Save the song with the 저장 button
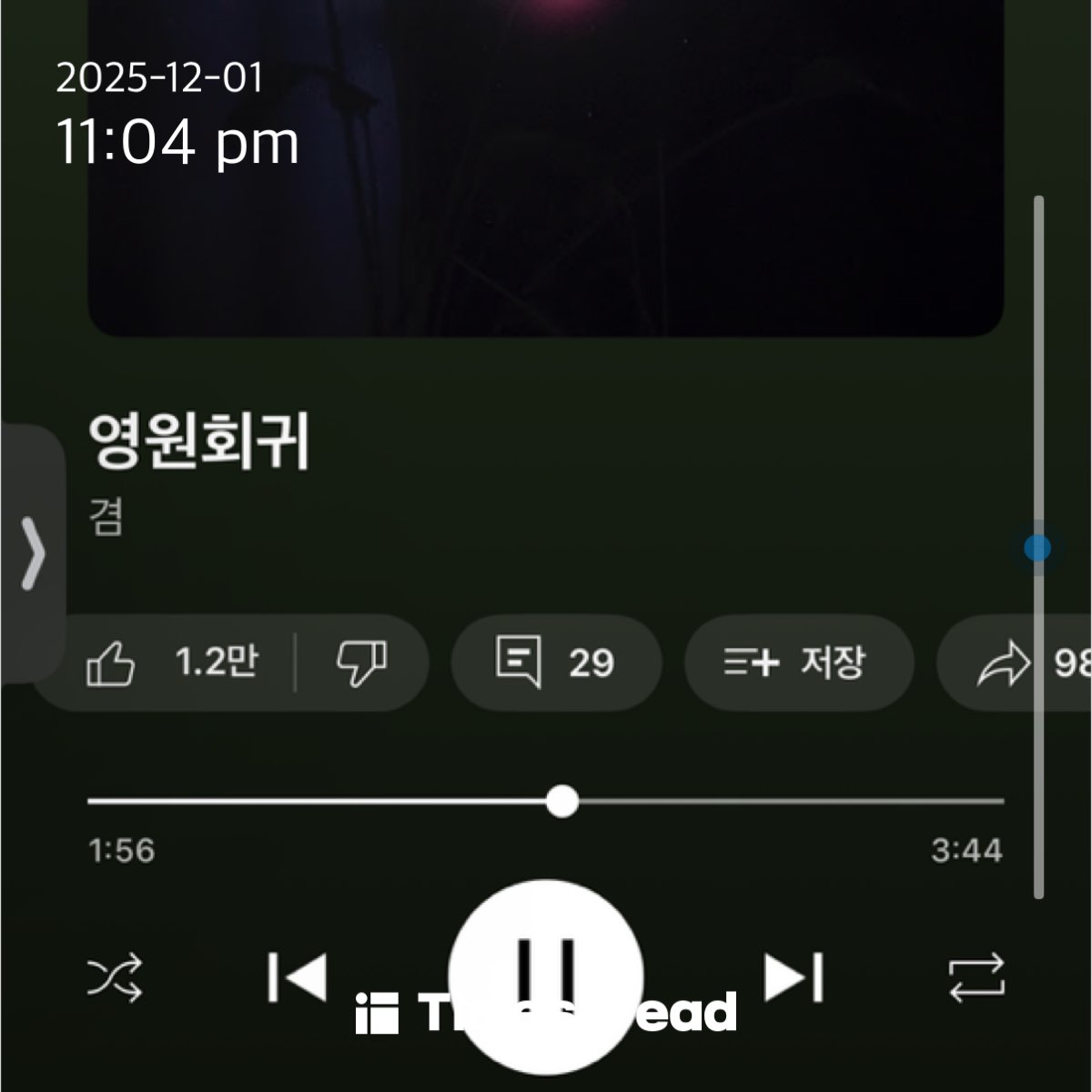Image resolution: width=1092 pixels, height=1092 pixels. click(797, 662)
